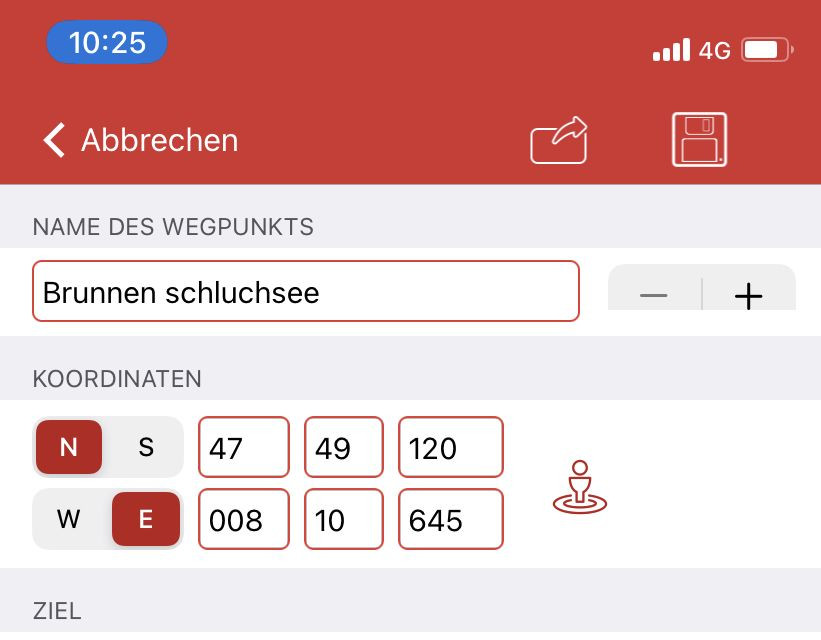Share the waypoint via share icon

558,140
